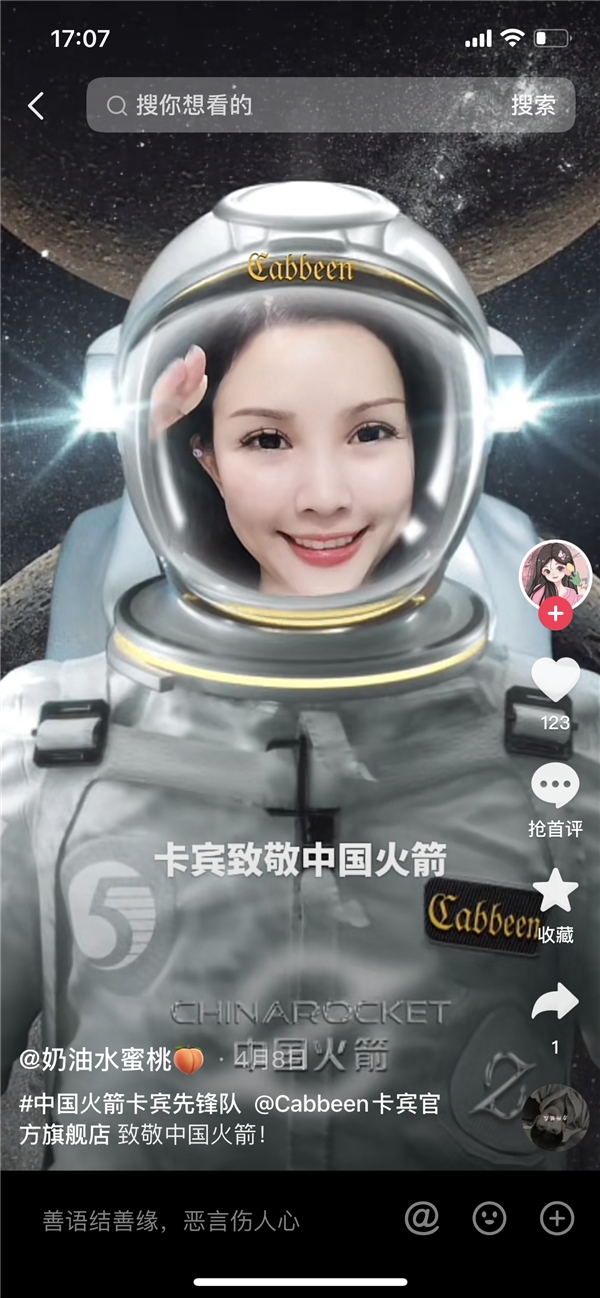The image size is (600, 1298).
Task: Like this video with the heart icon
Action: [x=555, y=681]
